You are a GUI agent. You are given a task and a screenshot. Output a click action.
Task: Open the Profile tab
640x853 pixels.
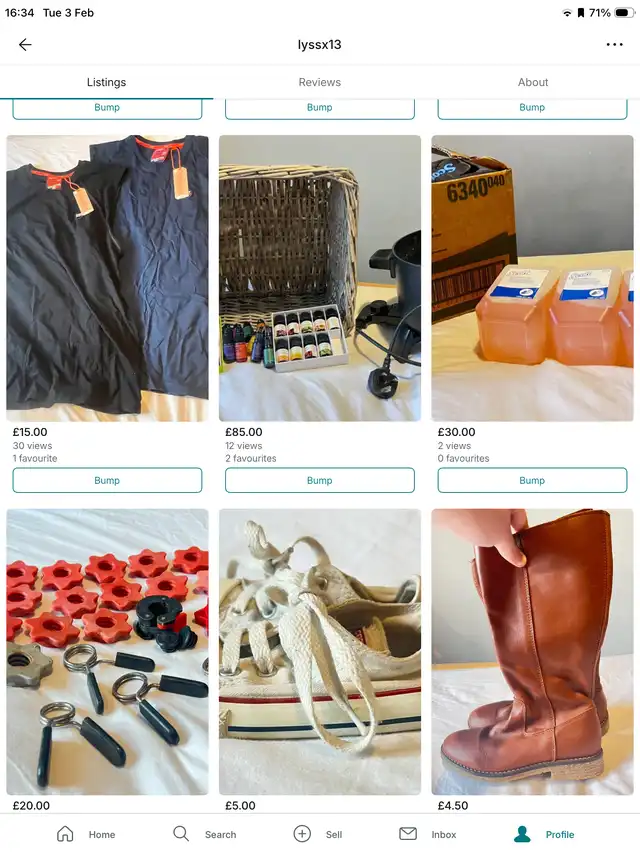544,834
